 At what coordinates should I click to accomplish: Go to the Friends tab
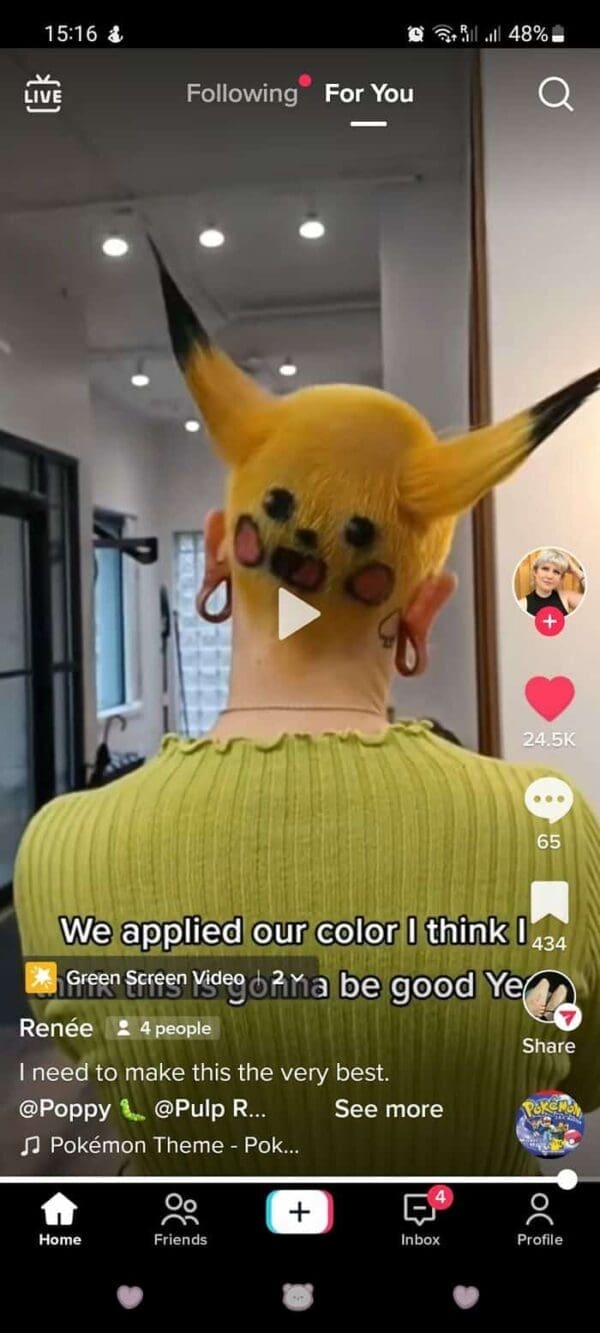[180, 1220]
